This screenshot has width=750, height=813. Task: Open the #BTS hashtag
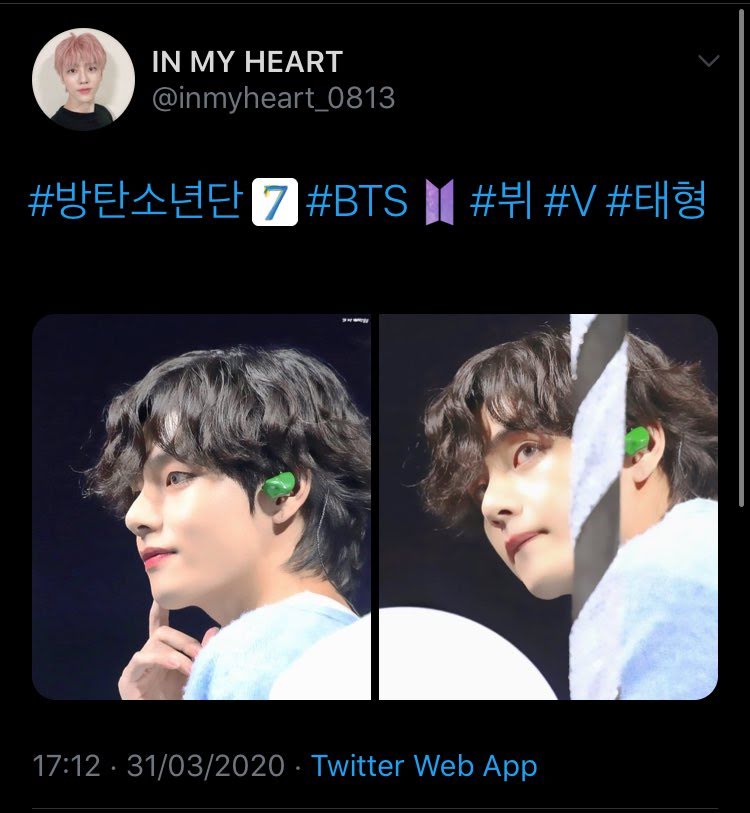[357, 201]
